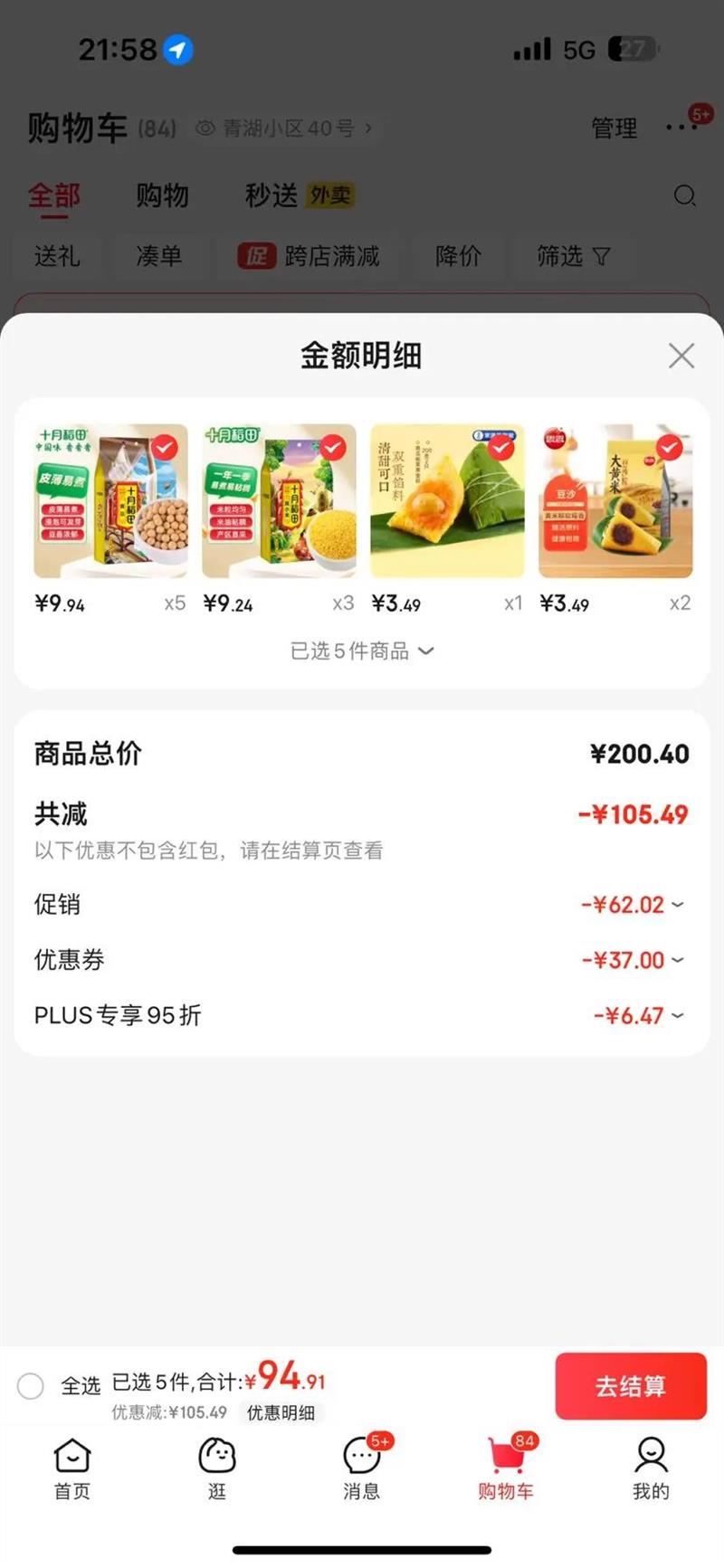724x1568 pixels.
Task: Switch to the 我的 profile tab
Action: coord(651,1468)
